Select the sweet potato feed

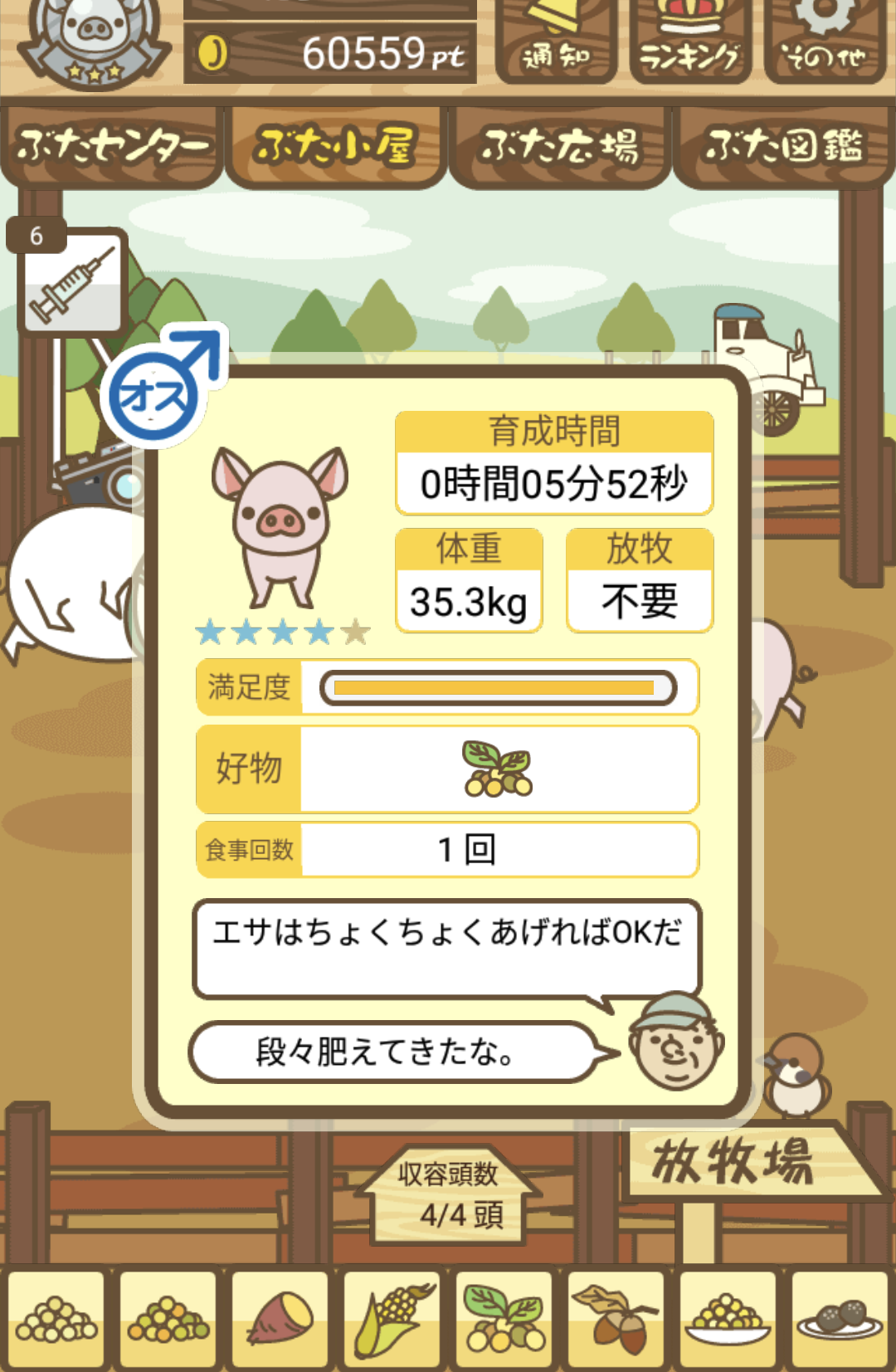[280, 1320]
